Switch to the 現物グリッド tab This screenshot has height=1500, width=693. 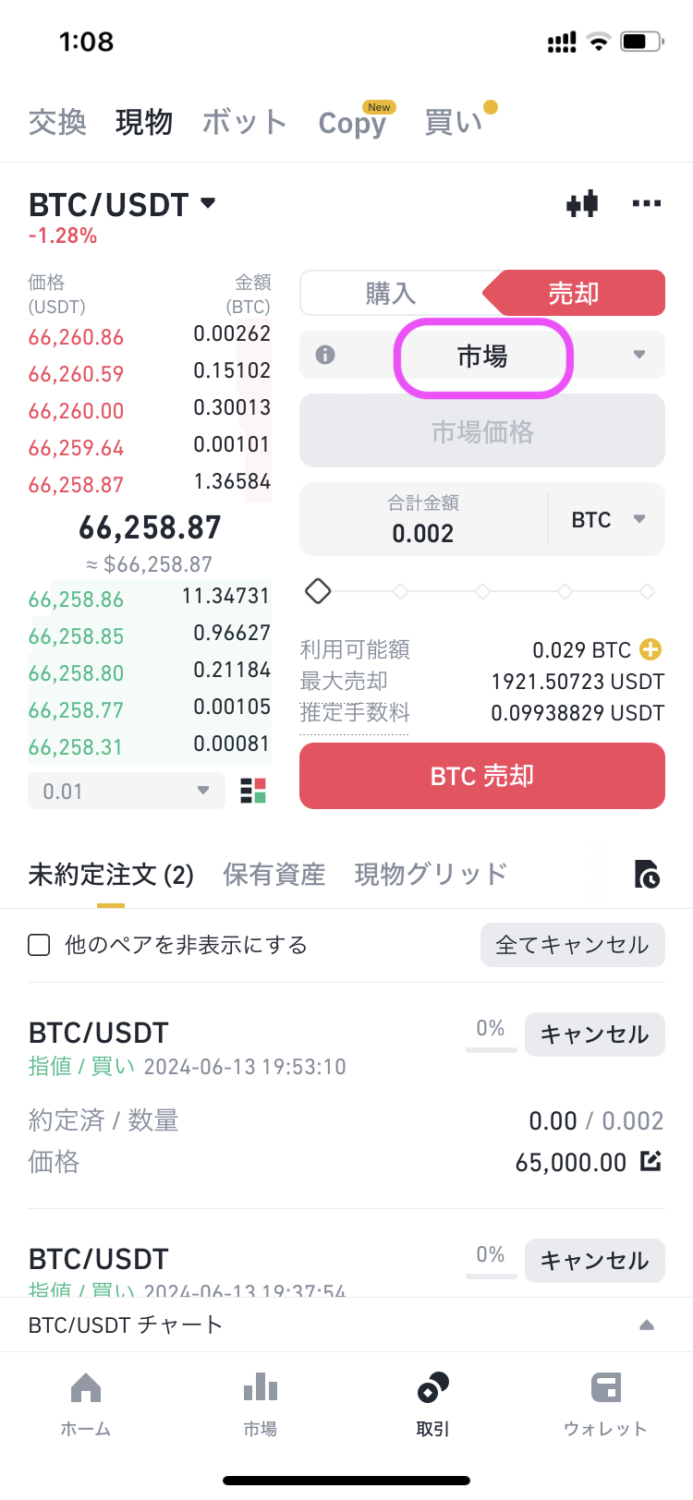[431, 874]
